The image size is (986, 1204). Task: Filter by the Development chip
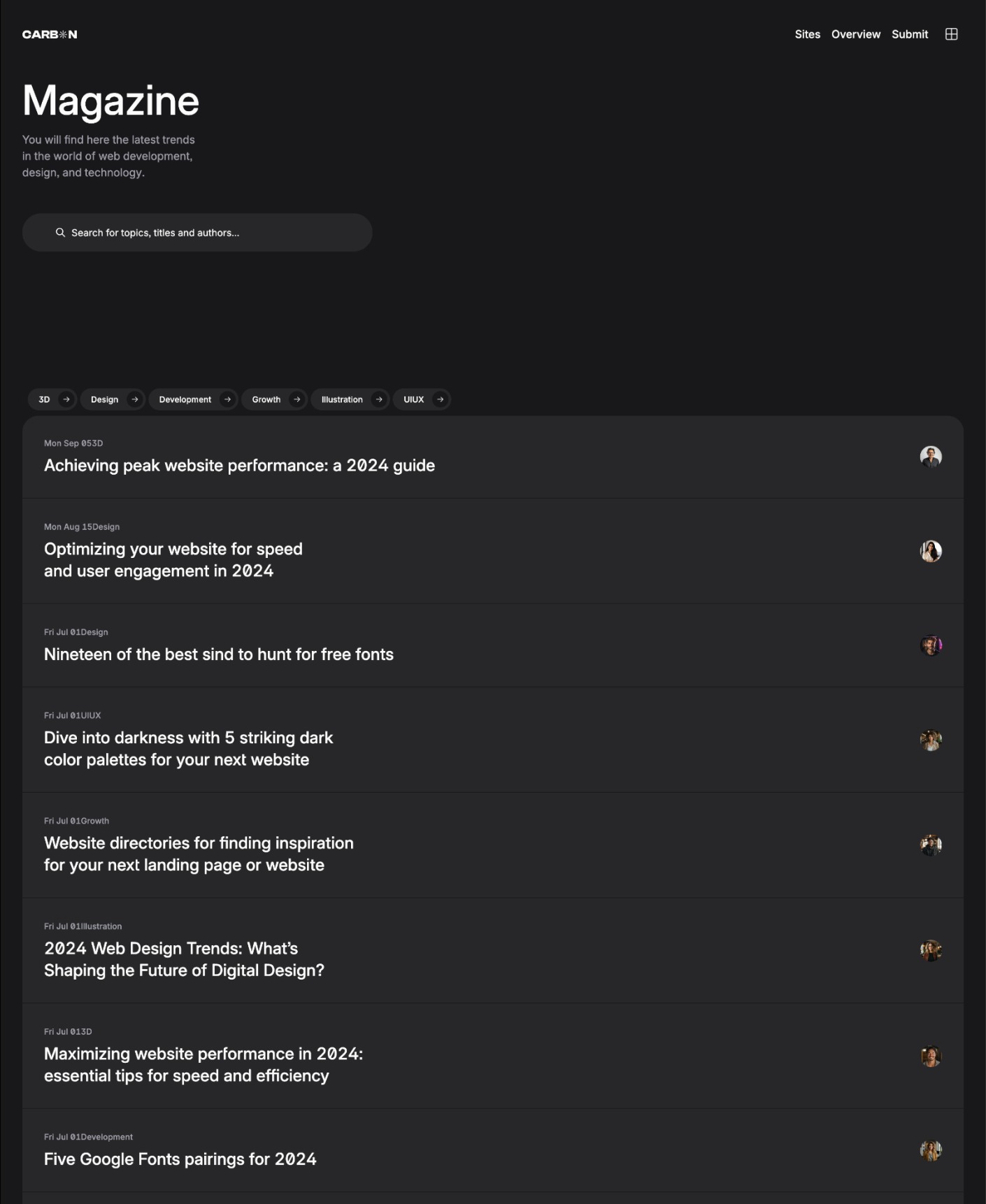pos(192,399)
